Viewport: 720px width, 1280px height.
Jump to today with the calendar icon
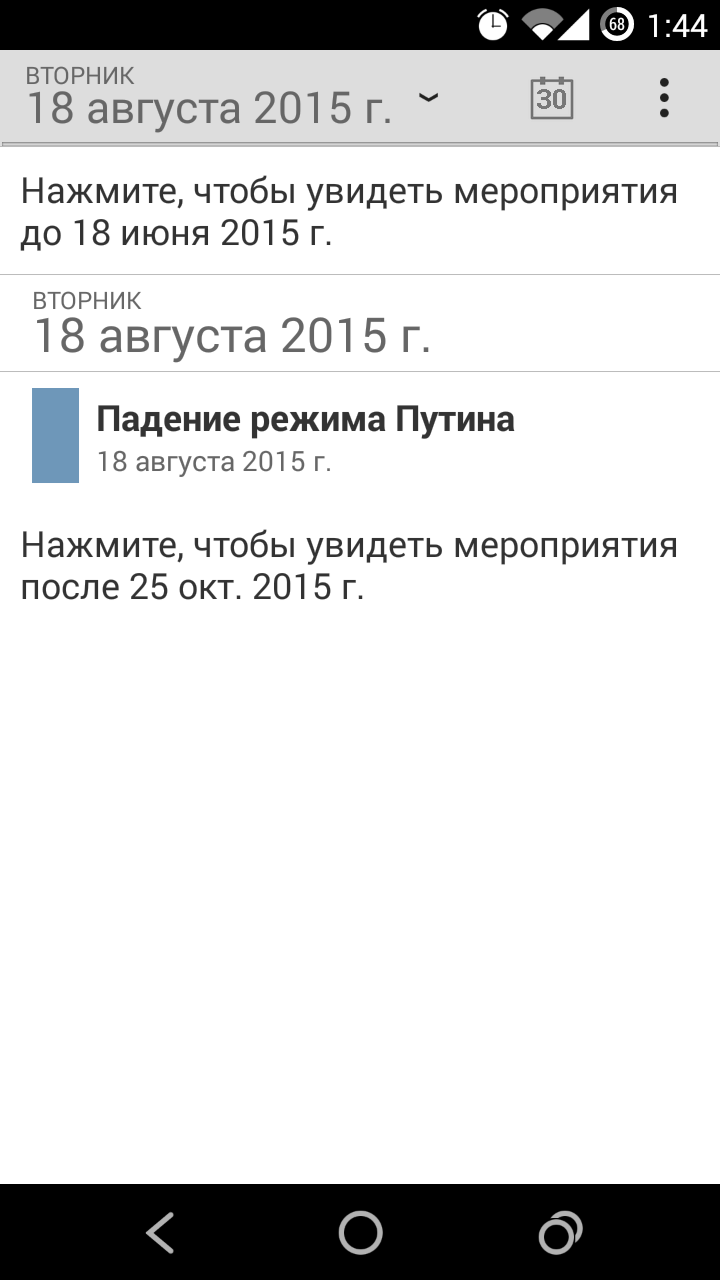coord(551,98)
